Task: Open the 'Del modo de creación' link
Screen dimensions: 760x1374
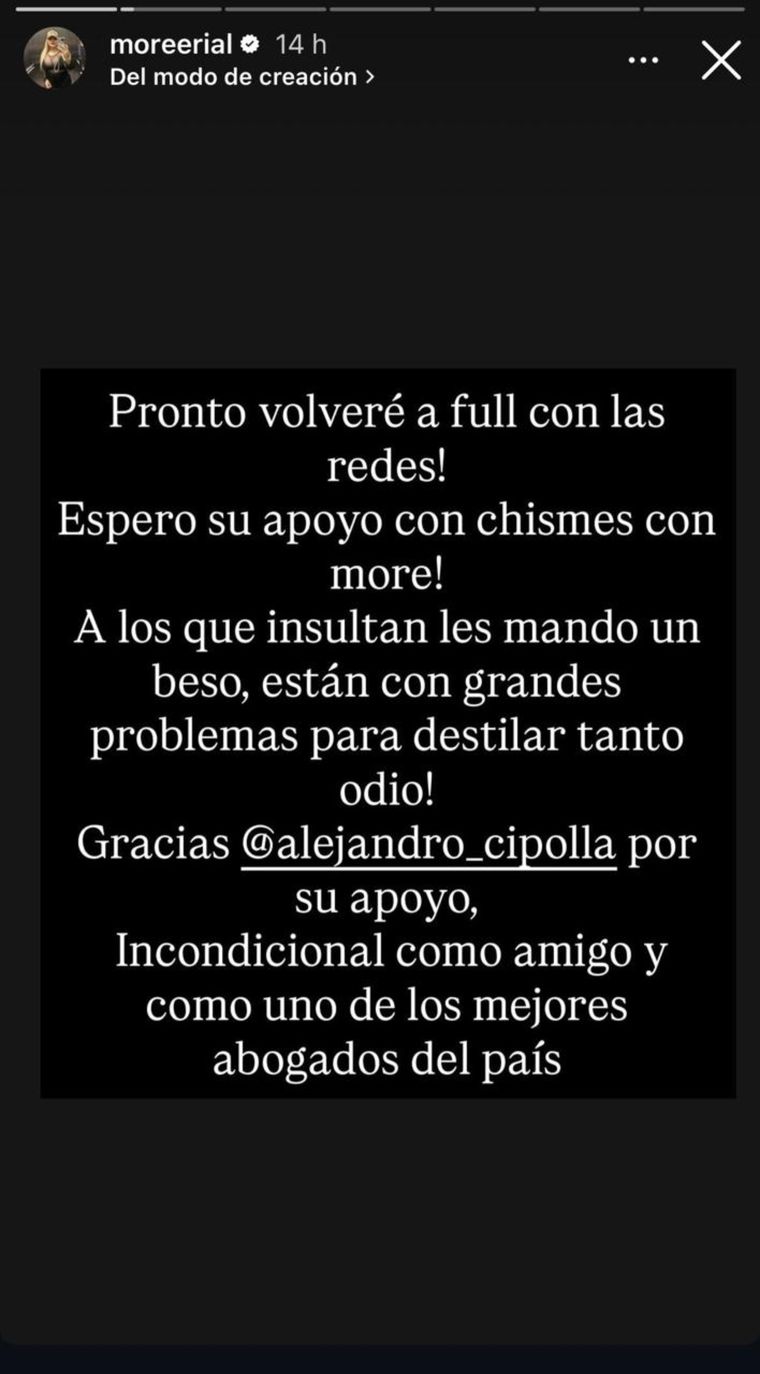Action: click(x=241, y=76)
